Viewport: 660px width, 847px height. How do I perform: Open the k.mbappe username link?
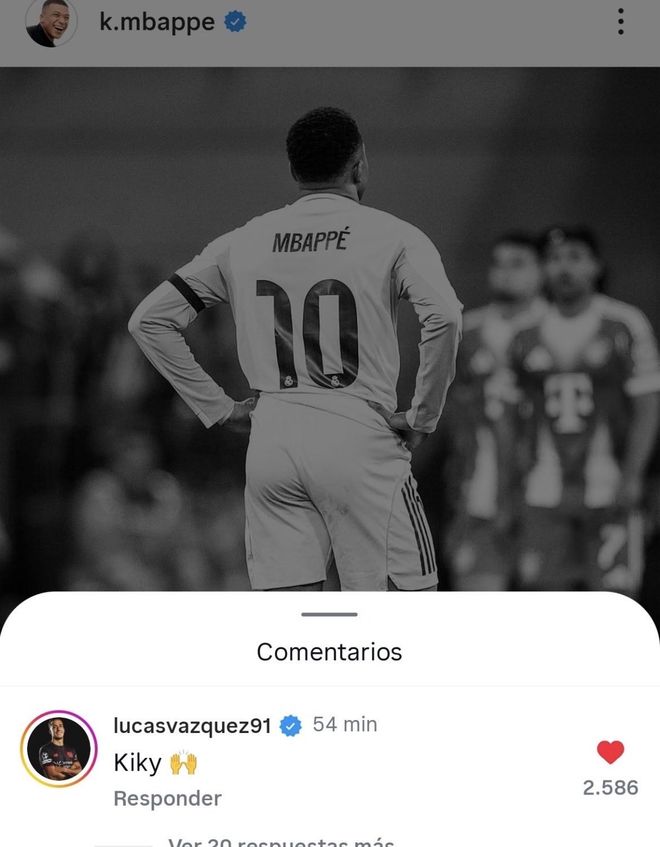[157, 22]
